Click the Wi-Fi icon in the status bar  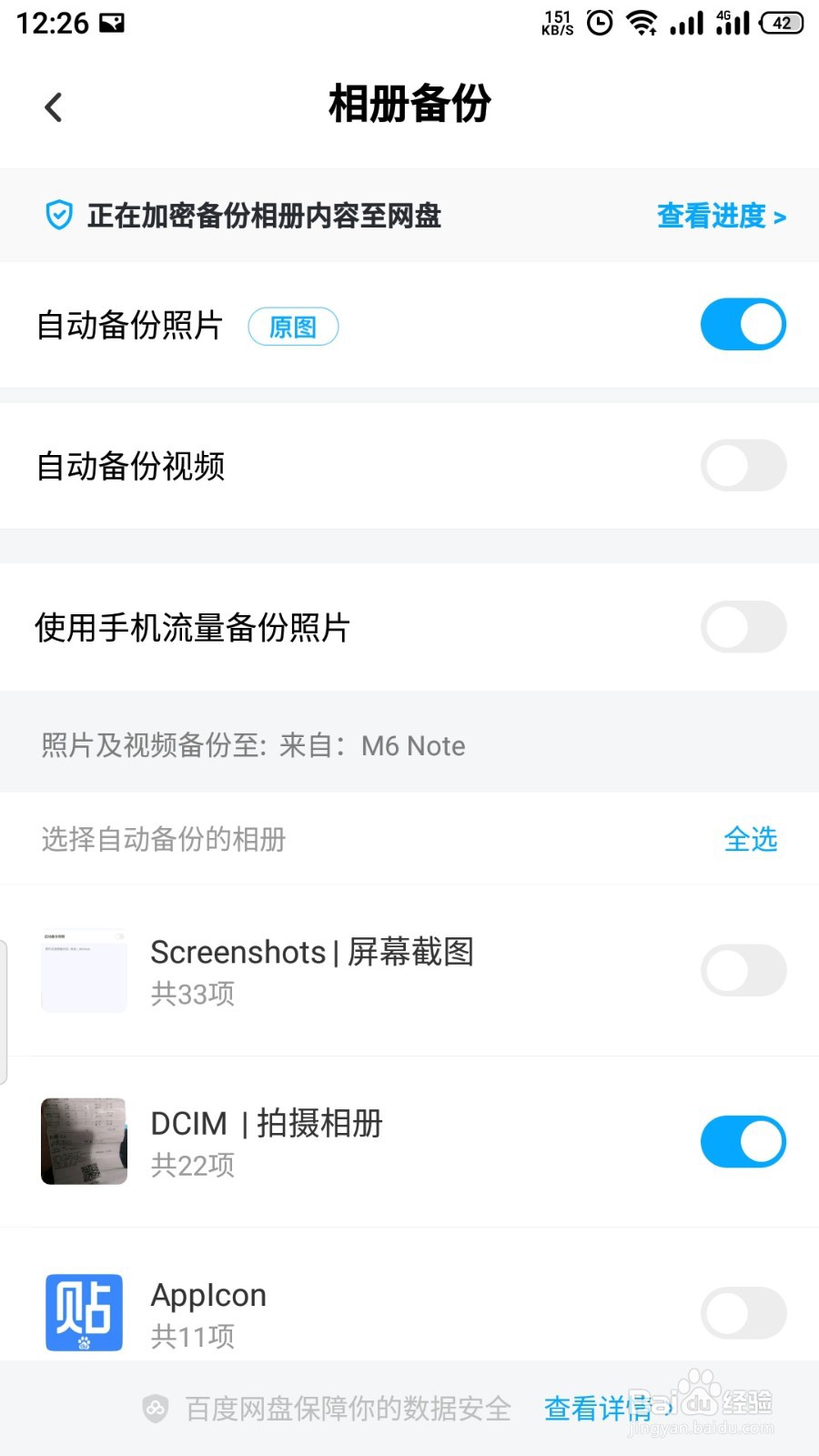point(642,23)
